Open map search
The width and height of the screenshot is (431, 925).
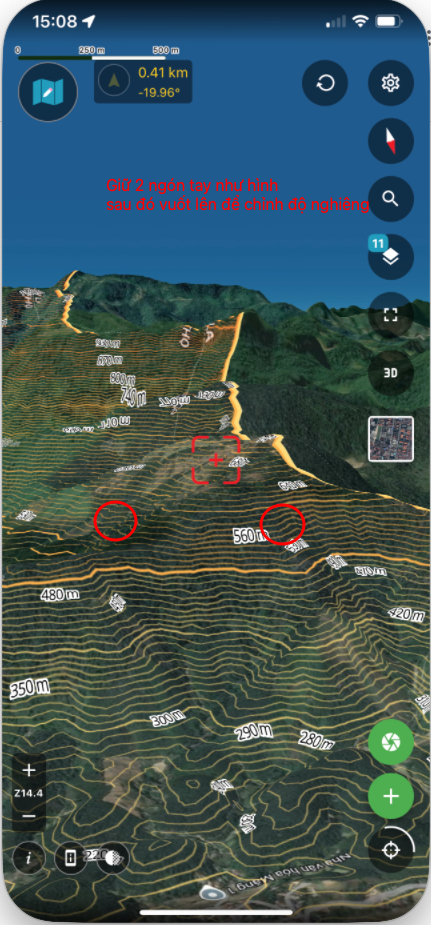coord(390,198)
